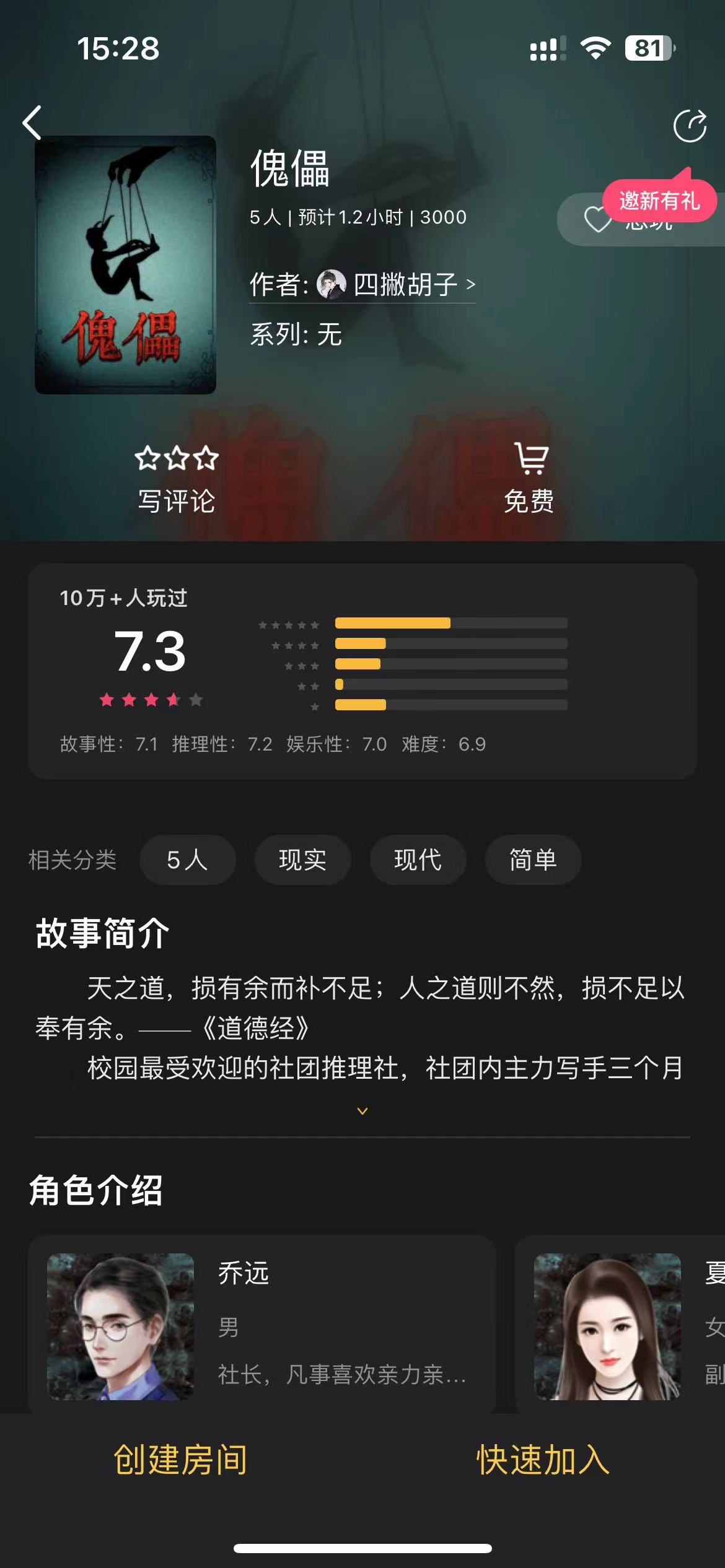This screenshot has height=1568, width=725.
Task: Go back using the top-left arrow
Action: [x=32, y=123]
